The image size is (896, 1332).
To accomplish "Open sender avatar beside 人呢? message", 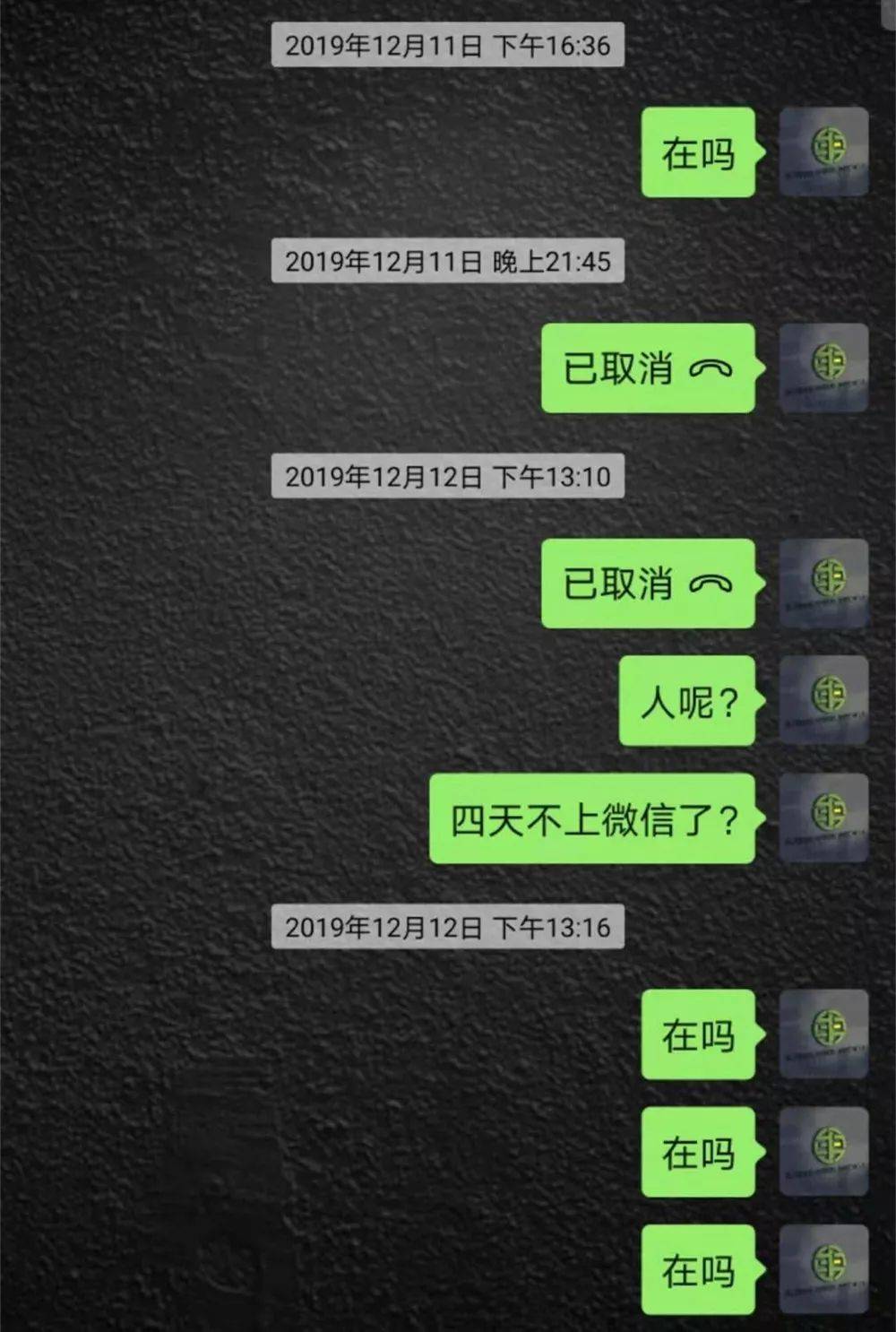I will coord(823,700).
